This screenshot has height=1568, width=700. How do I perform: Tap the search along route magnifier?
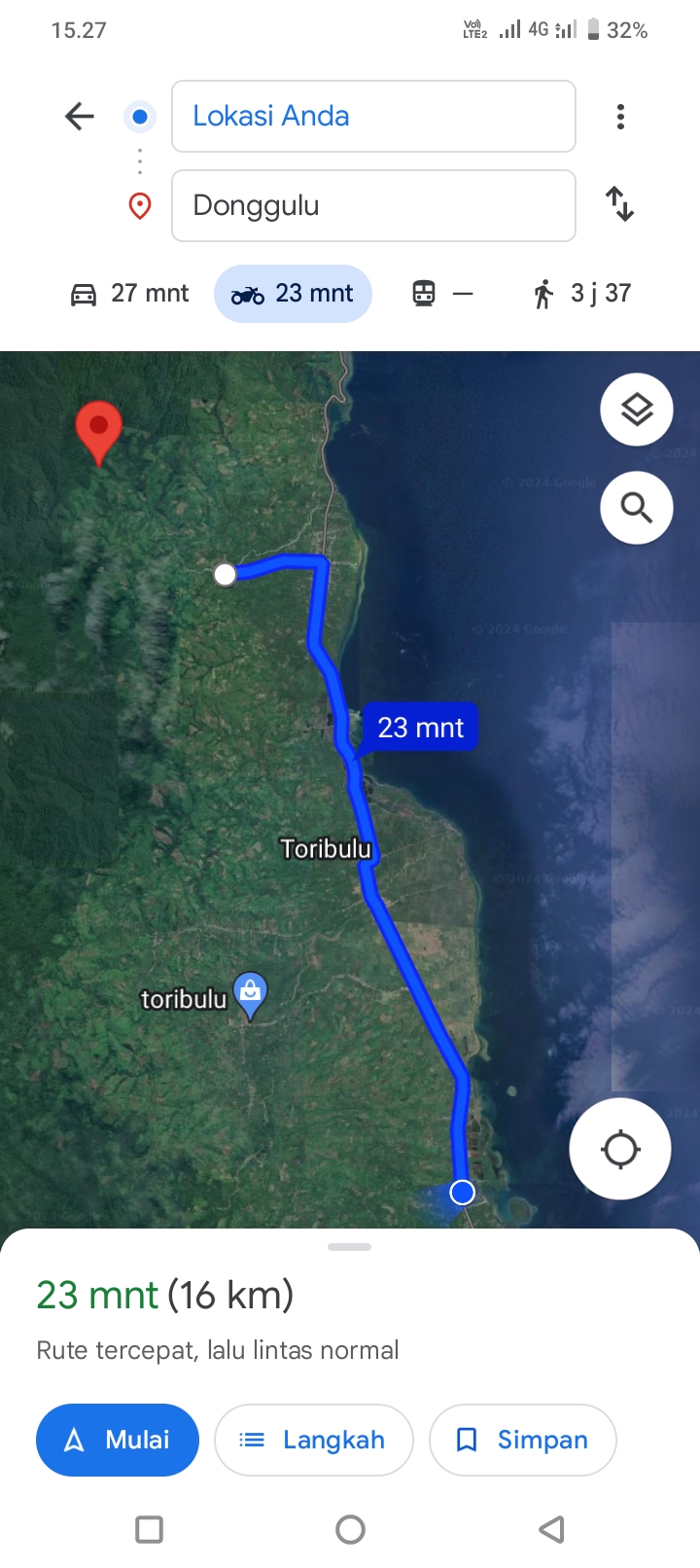tap(637, 508)
